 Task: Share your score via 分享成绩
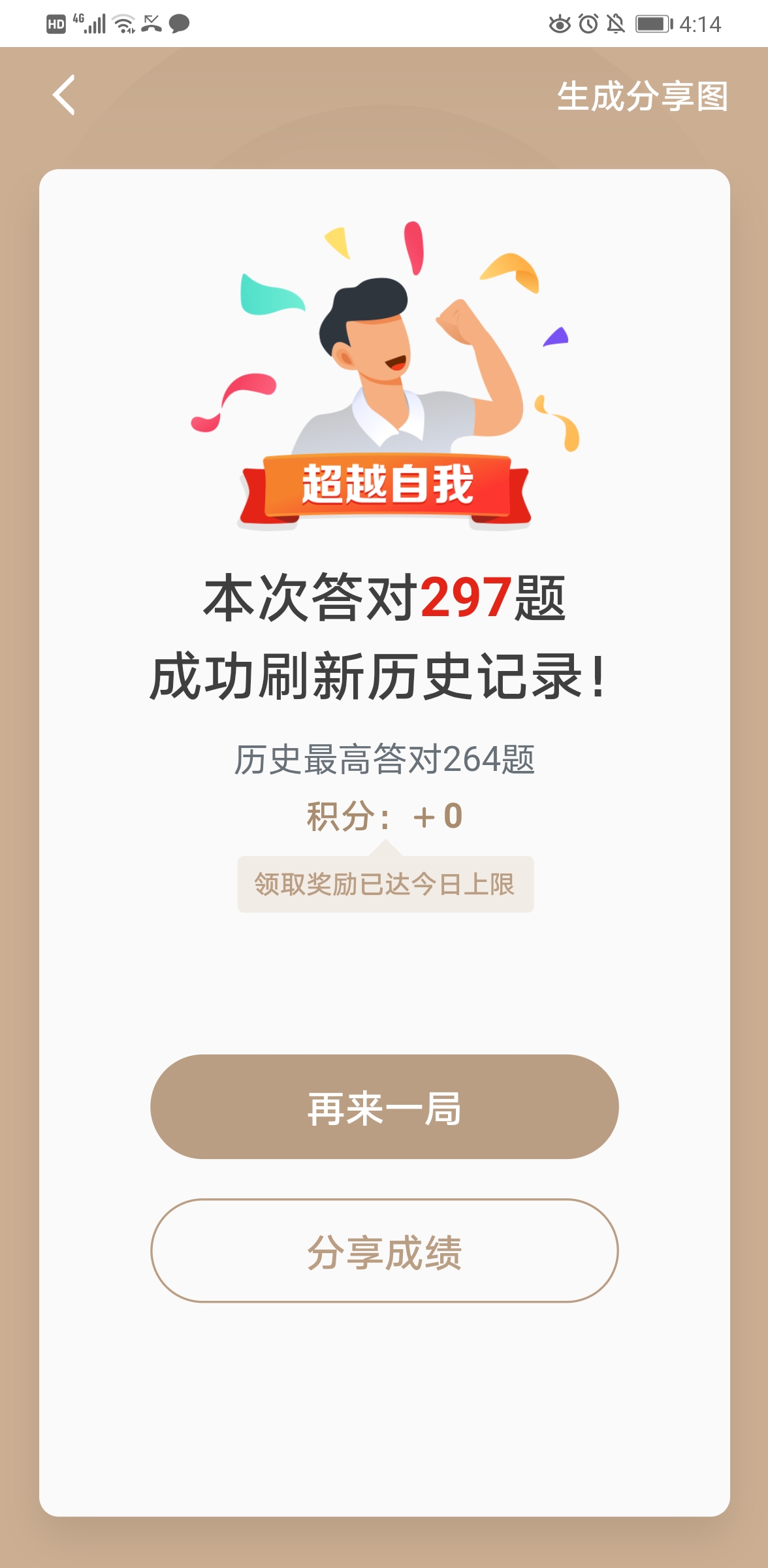click(384, 1250)
